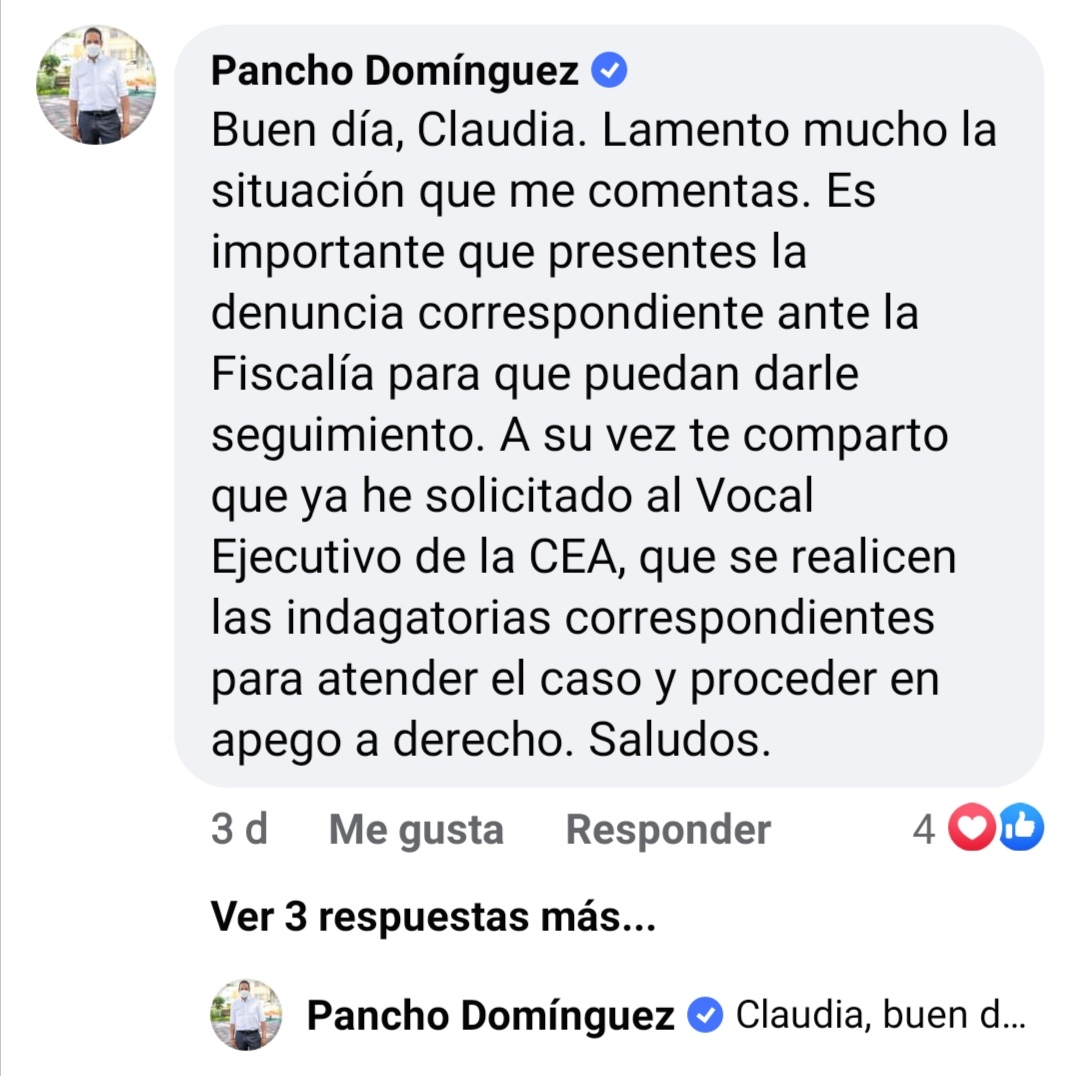Open the reply starting Claudia, buen d…
Screen dimensions: 1080x1076
point(880,1016)
